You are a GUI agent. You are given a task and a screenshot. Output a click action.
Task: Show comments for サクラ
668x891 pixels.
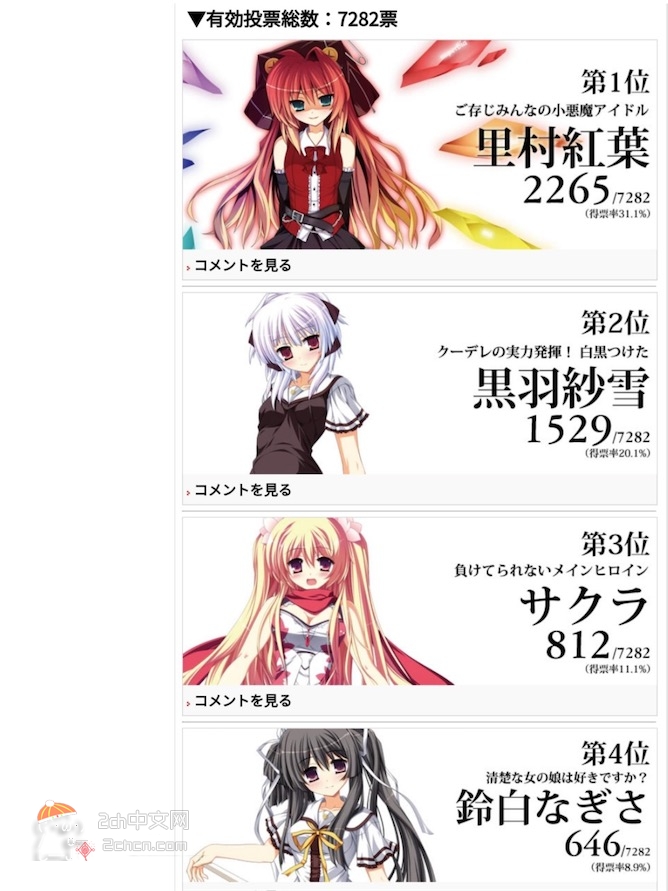click(242, 701)
